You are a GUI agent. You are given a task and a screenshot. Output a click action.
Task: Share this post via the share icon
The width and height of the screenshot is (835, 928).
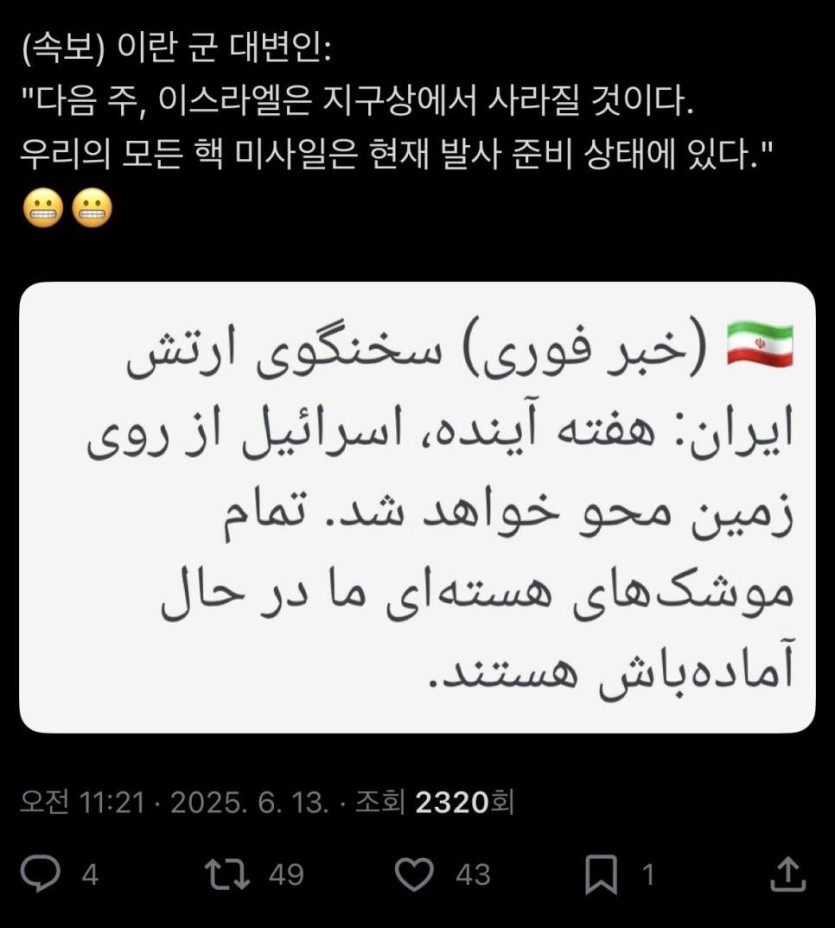tap(788, 875)
